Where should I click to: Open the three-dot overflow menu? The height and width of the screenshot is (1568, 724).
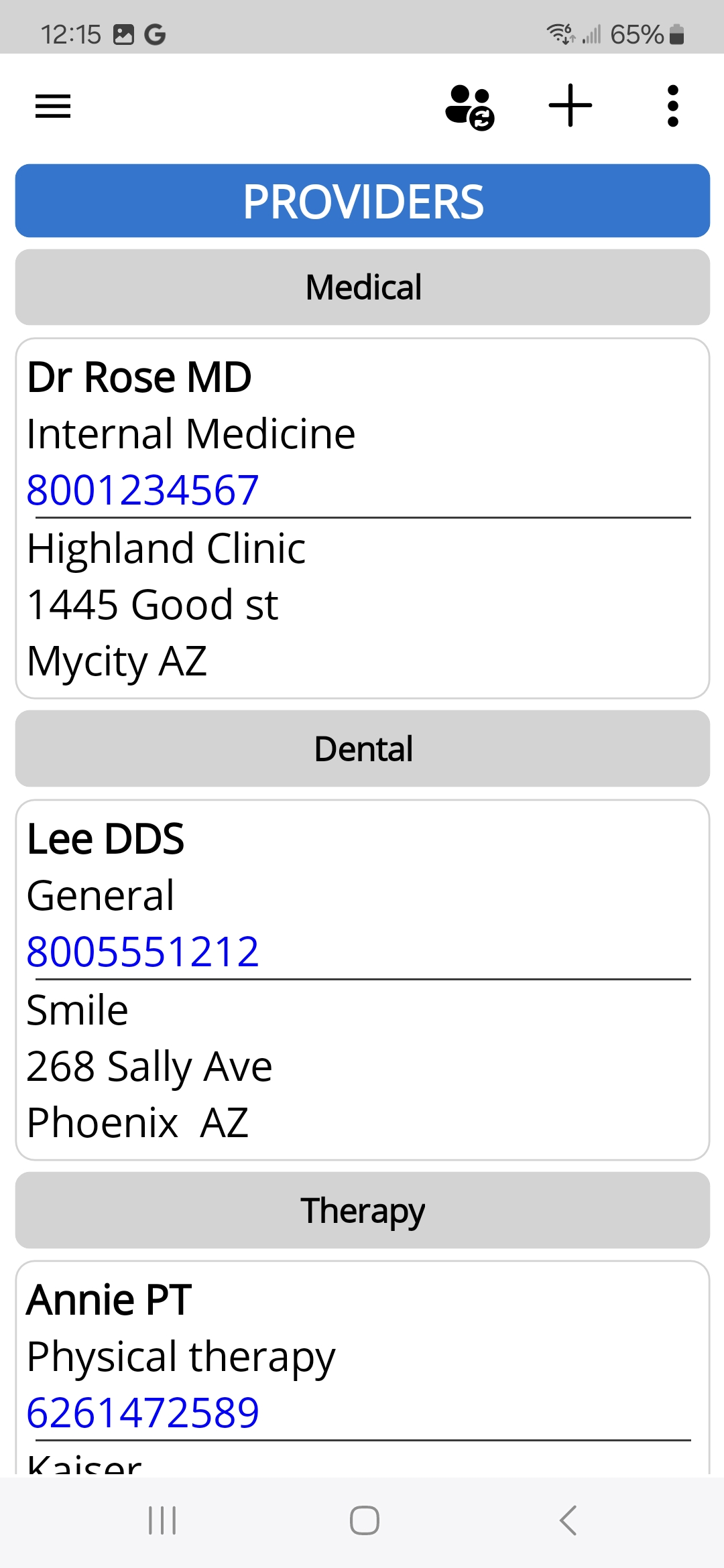[x=673, y=106]
